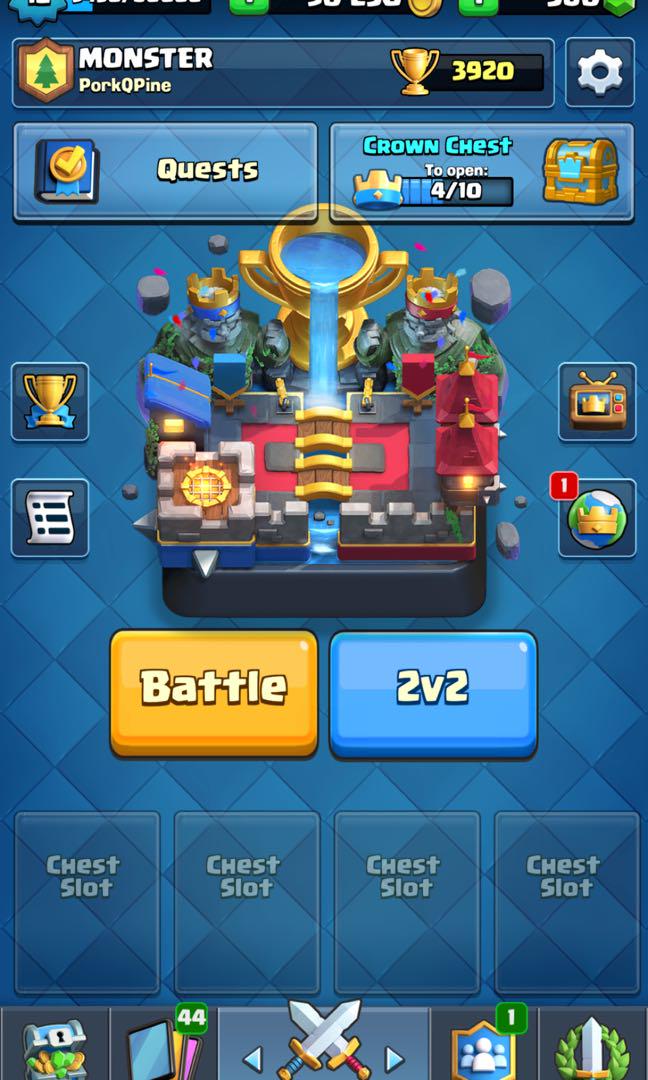Switch to the Cards tab
This screenshot has height=1080, width=648.
point(163,1046)
